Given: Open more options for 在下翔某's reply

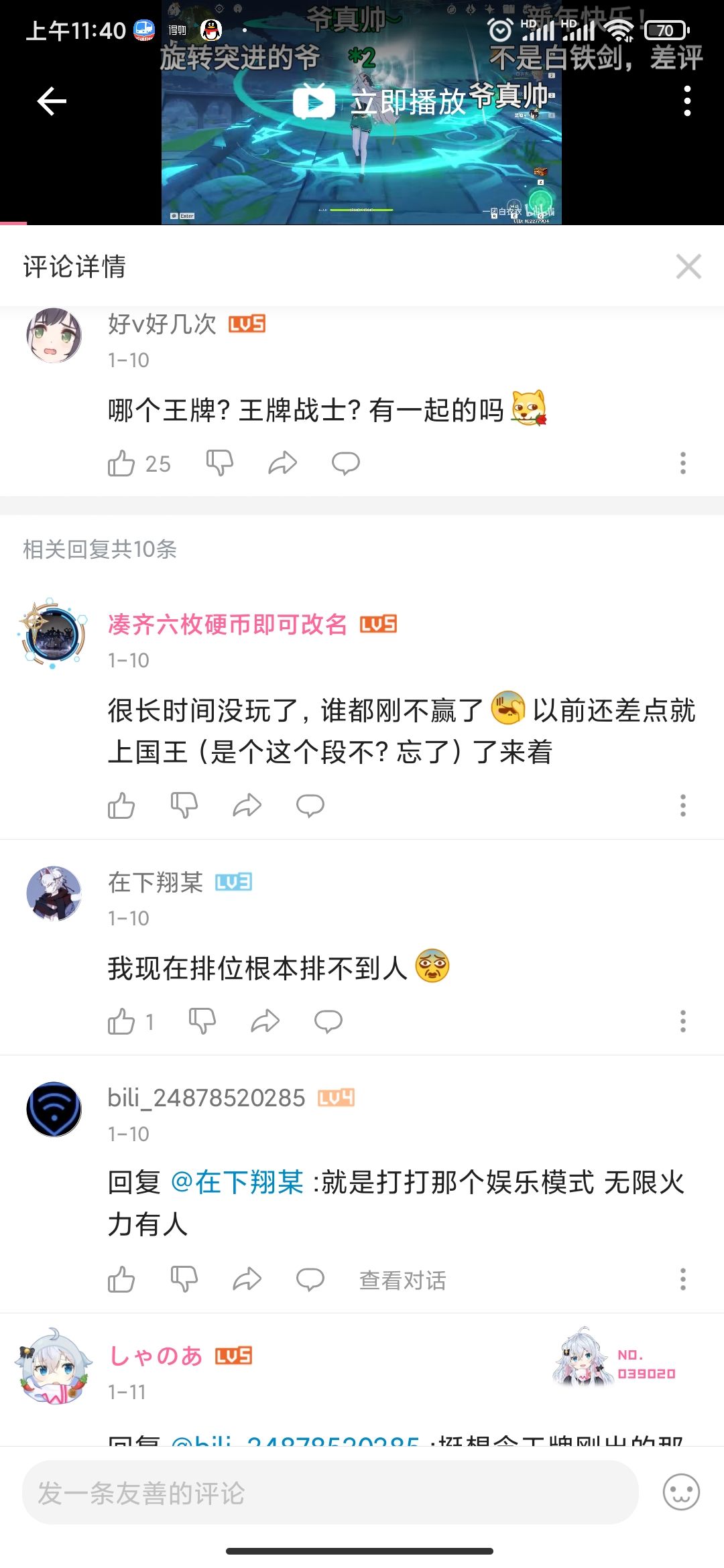Looking at the screenshot, I should [x=683, y=1021].
